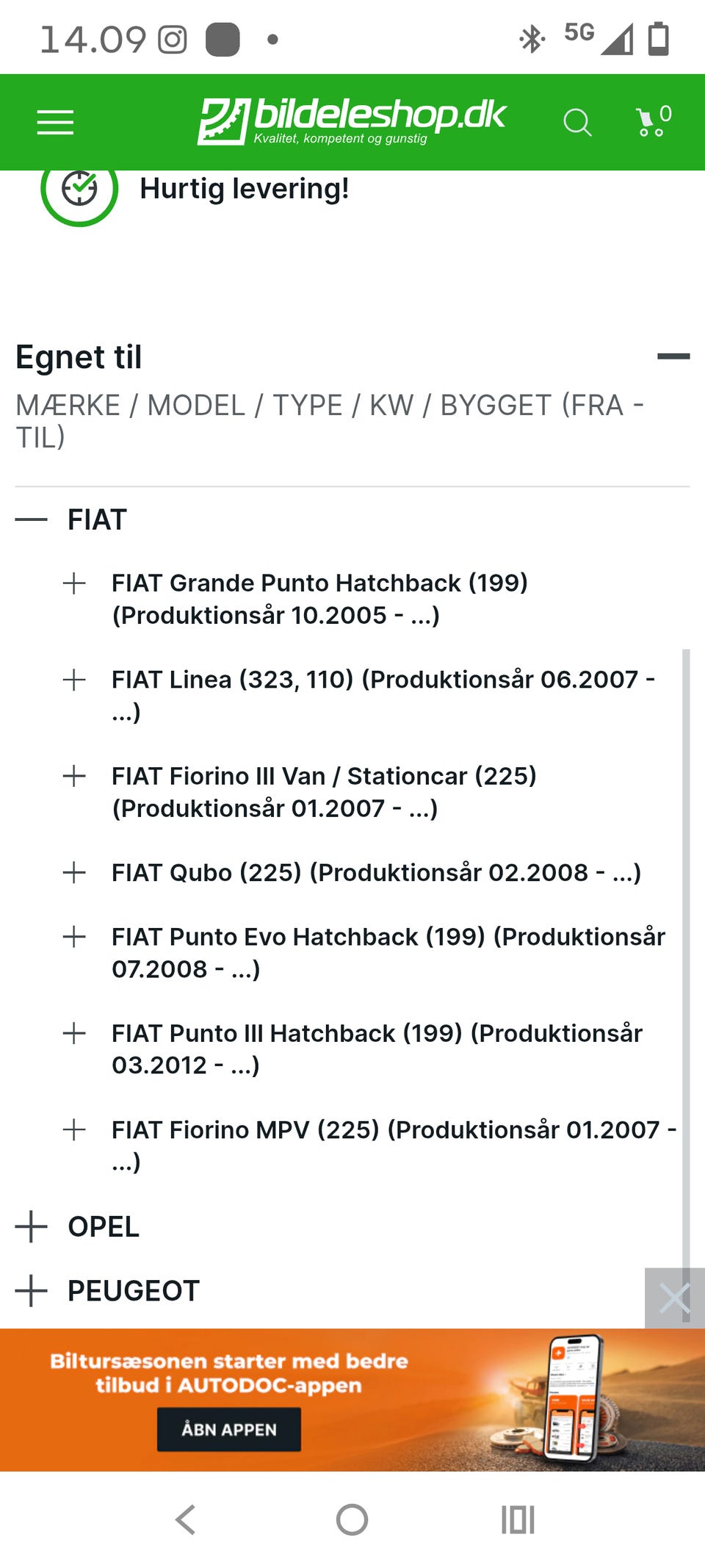Collapse the Egnet til section
705x1568 pixels.
click(673, 356)
